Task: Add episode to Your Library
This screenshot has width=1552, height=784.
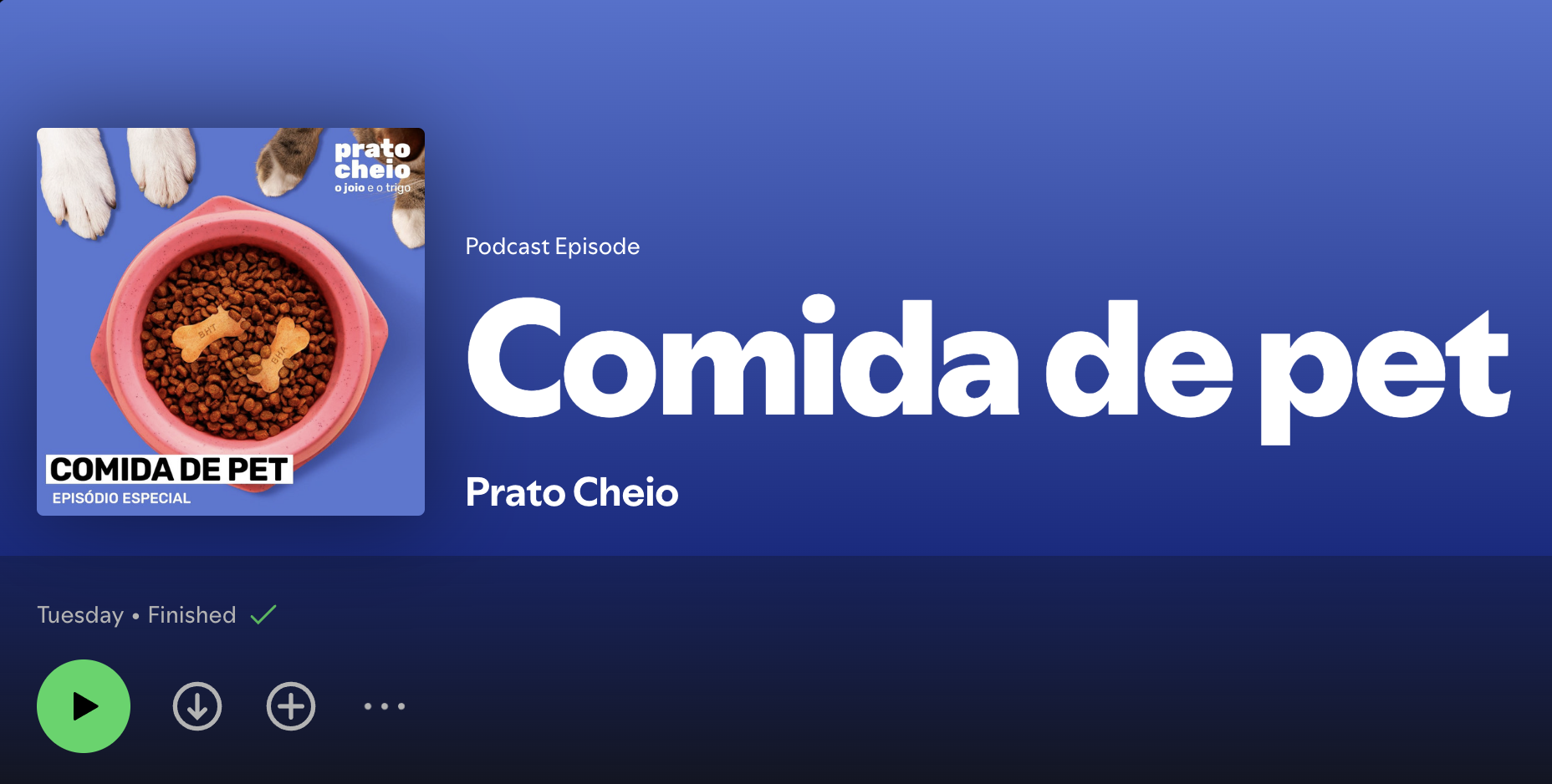Action: tap(291, 706)
